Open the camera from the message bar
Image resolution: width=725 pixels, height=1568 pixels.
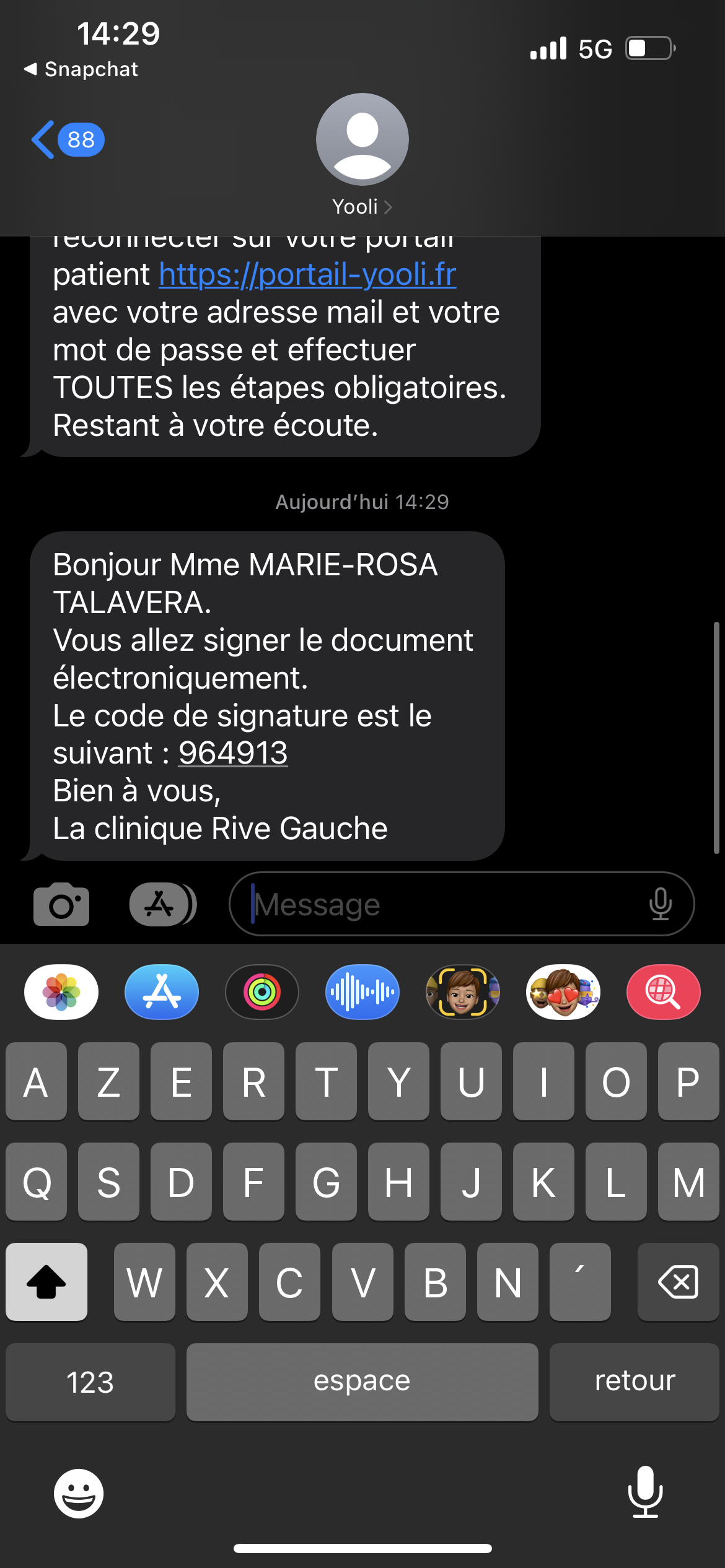[x=61, y=904]
